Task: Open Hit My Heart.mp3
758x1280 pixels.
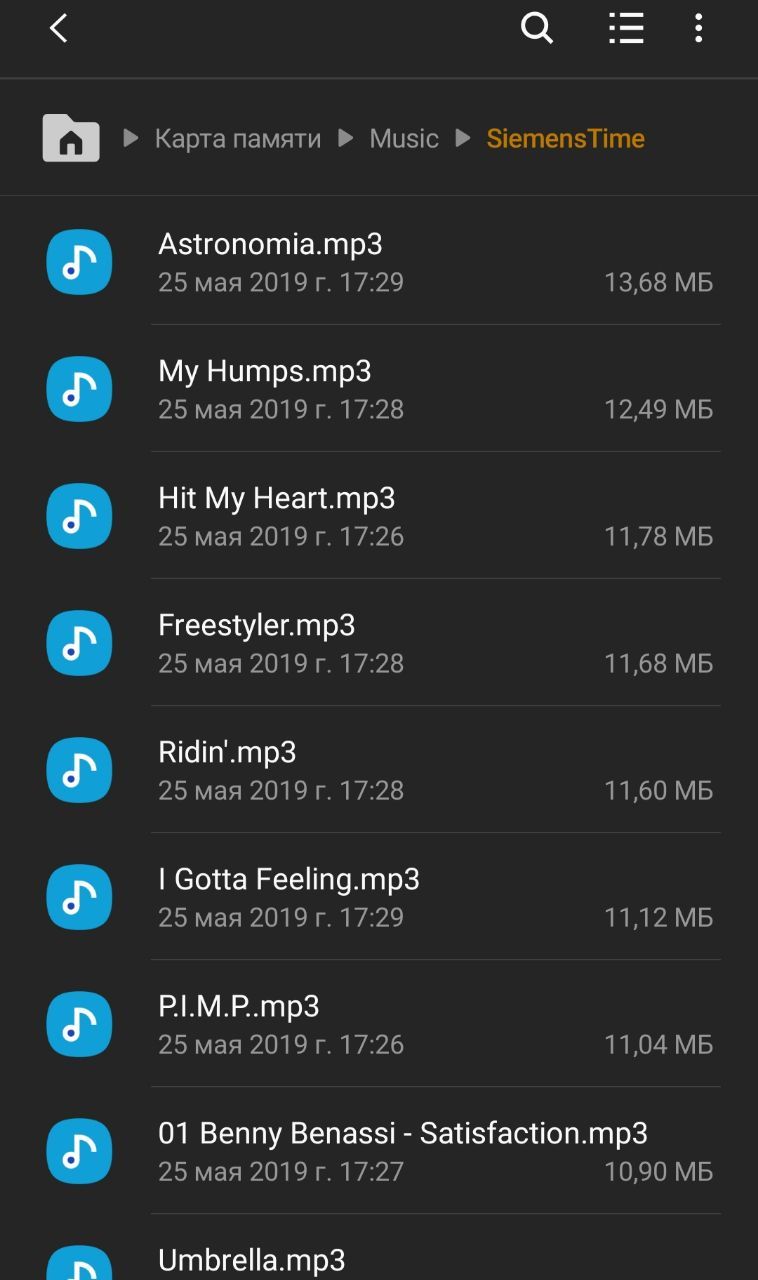Action: click(379, 516)
